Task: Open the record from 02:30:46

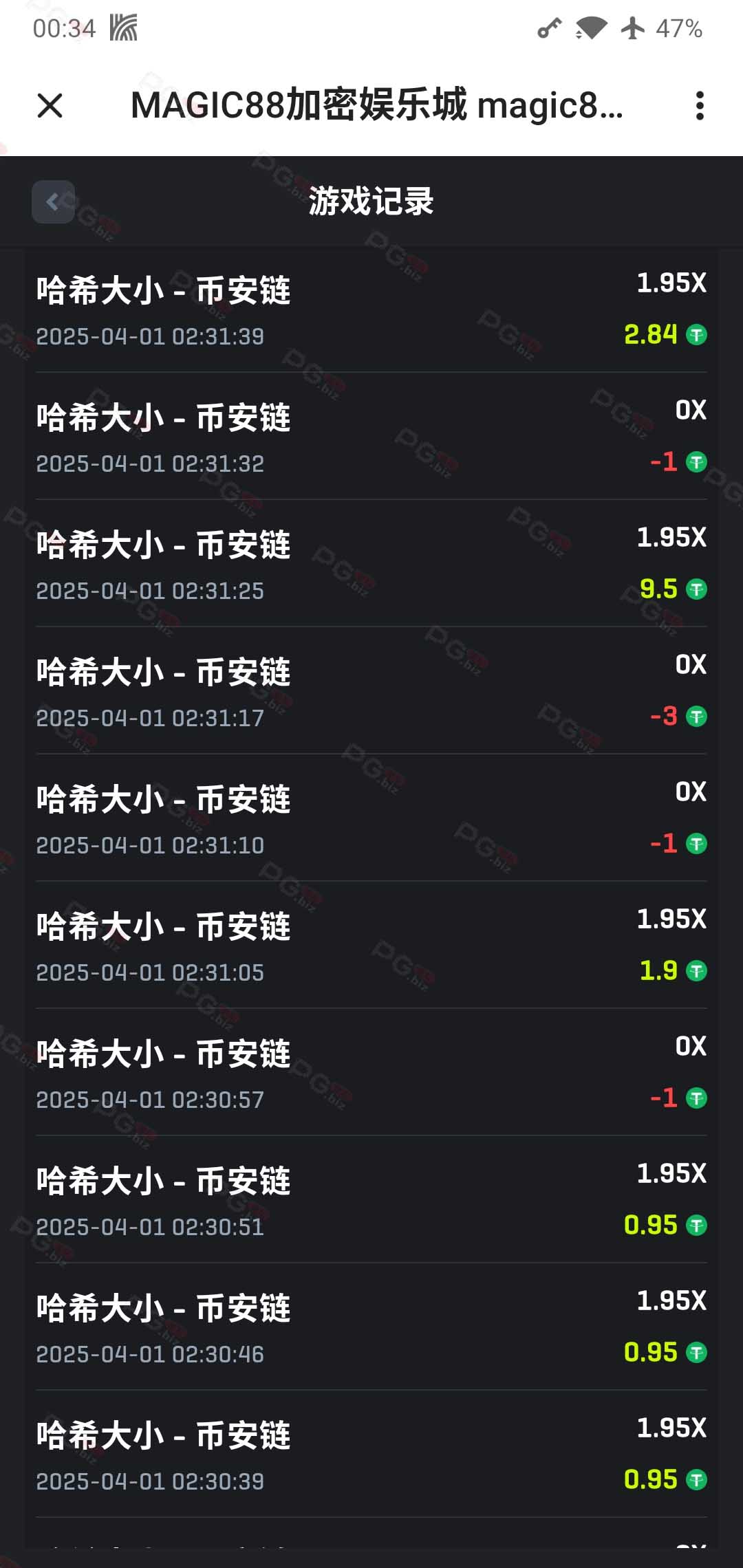Action: tap(371, 1327)
